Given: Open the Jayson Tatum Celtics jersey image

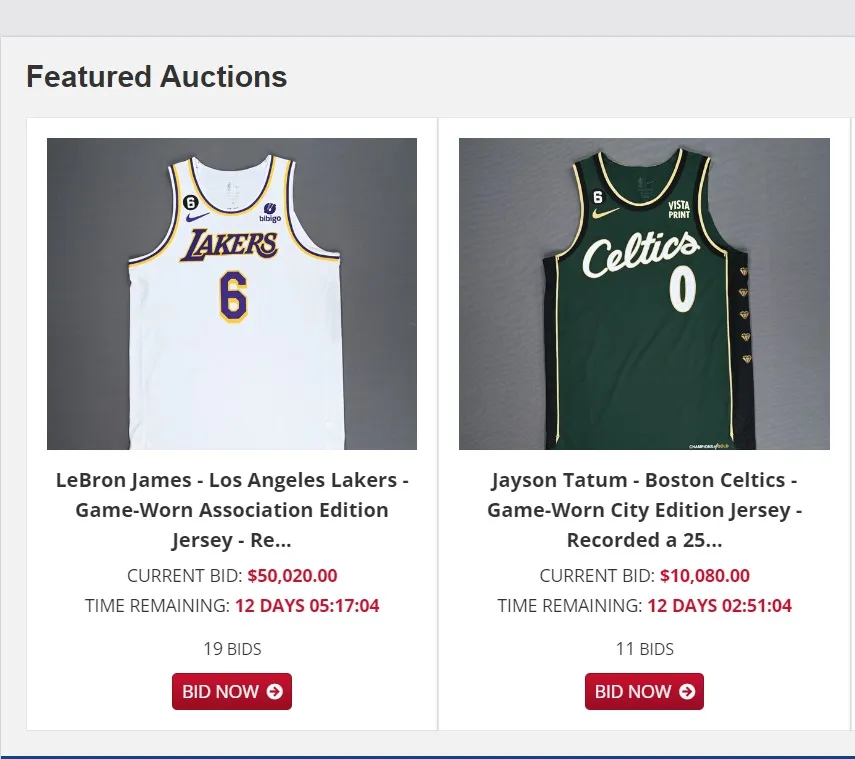Looking at the screenshot, I should click(644, 294).
